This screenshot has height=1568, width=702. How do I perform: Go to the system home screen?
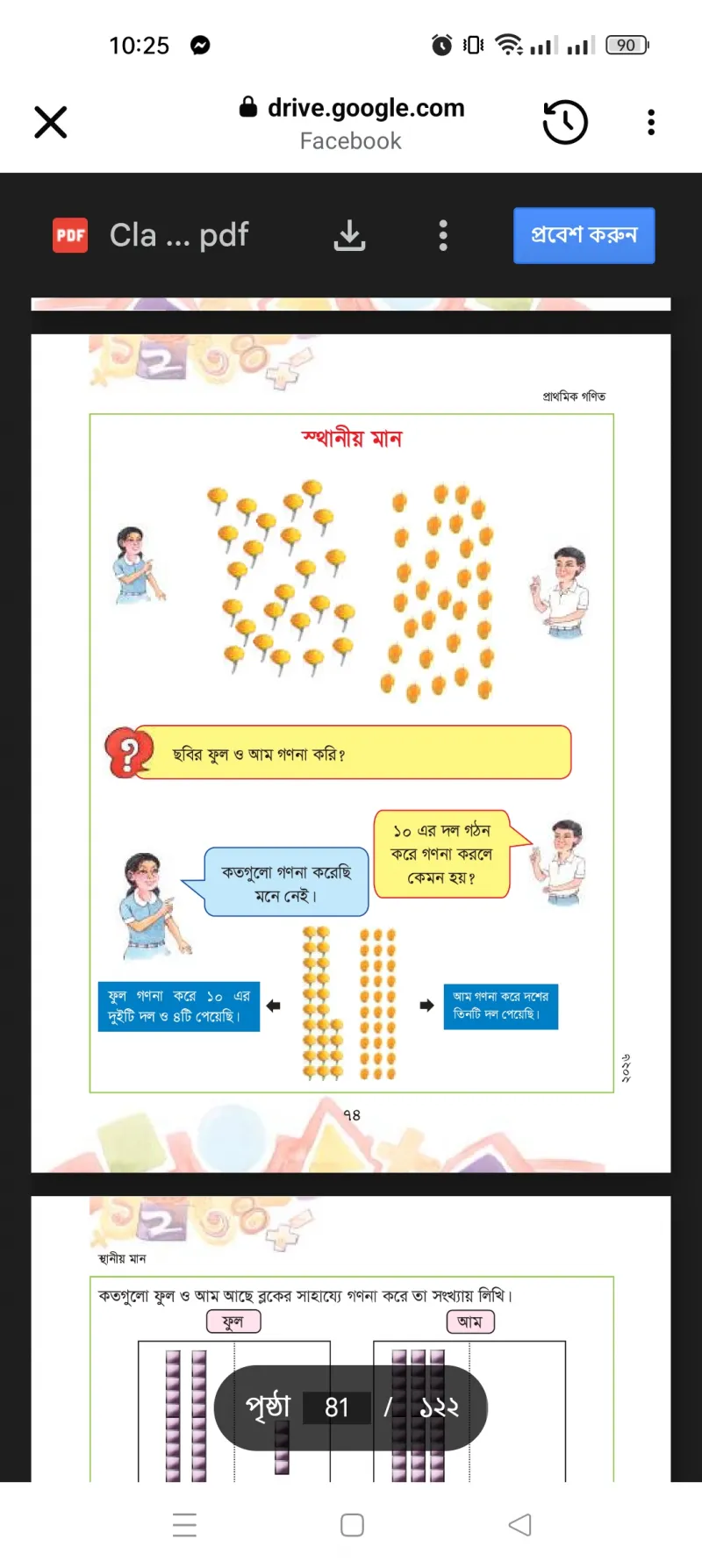[352, 1525]
